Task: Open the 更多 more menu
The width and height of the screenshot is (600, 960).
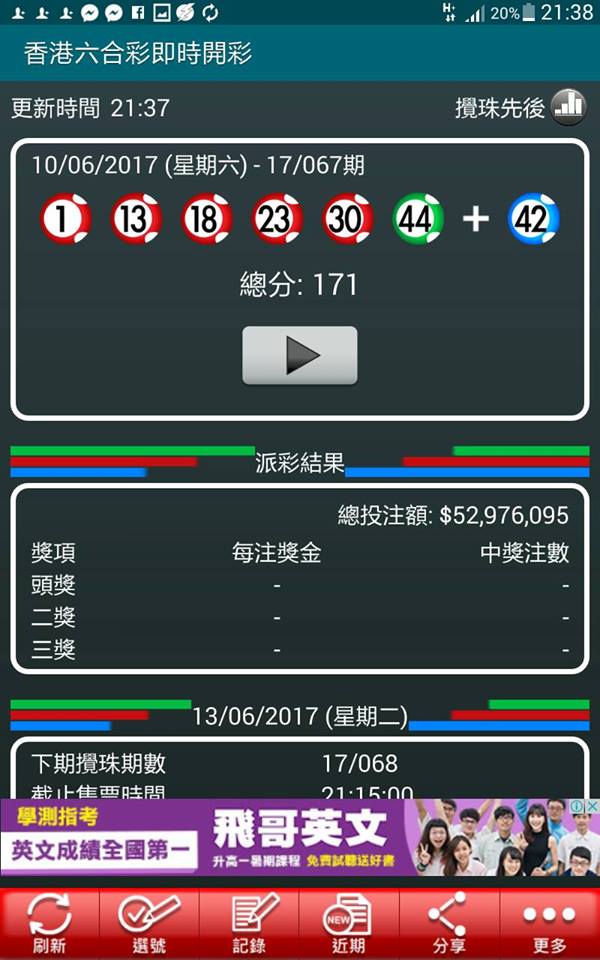Action: click(x=549, y=922)
